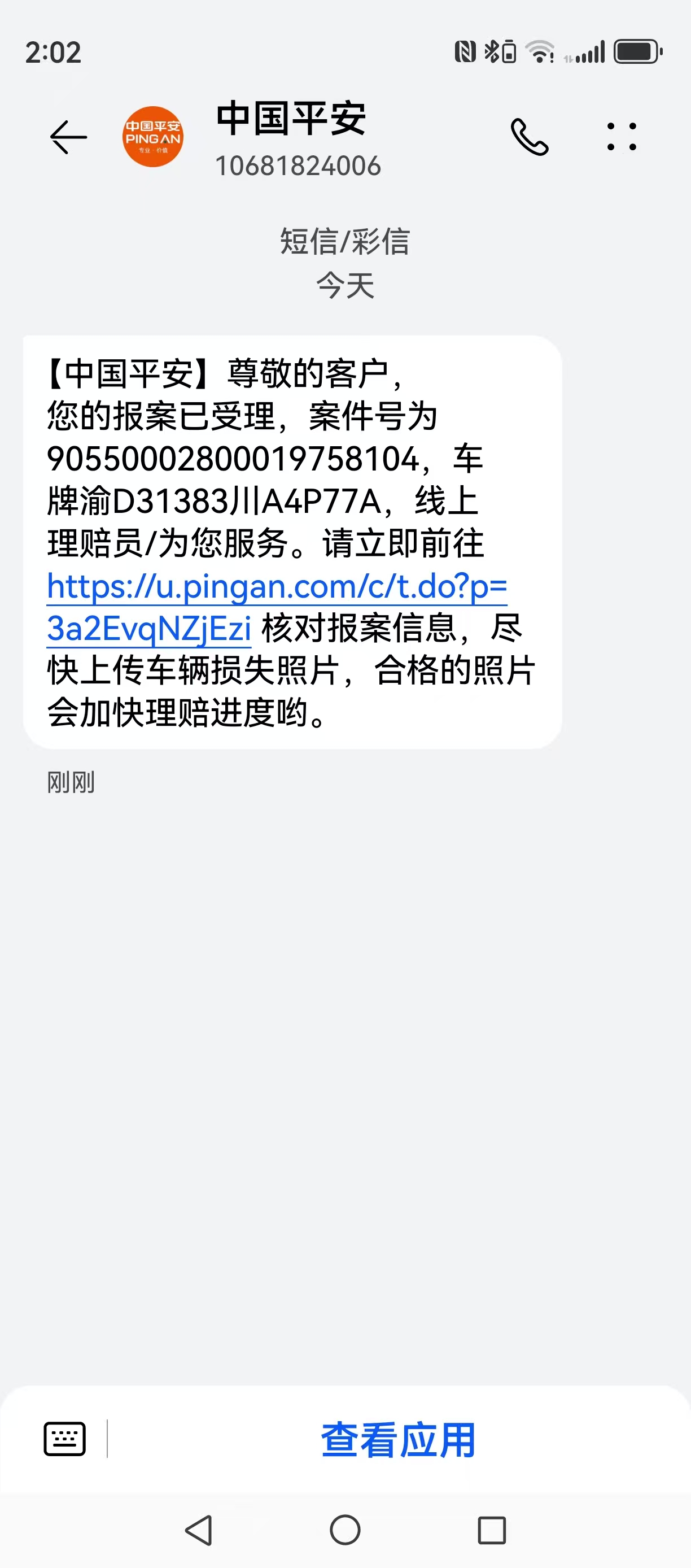Tap 查看应用 at the bottom
The image size is (691, 1568).
[399, 1440]
